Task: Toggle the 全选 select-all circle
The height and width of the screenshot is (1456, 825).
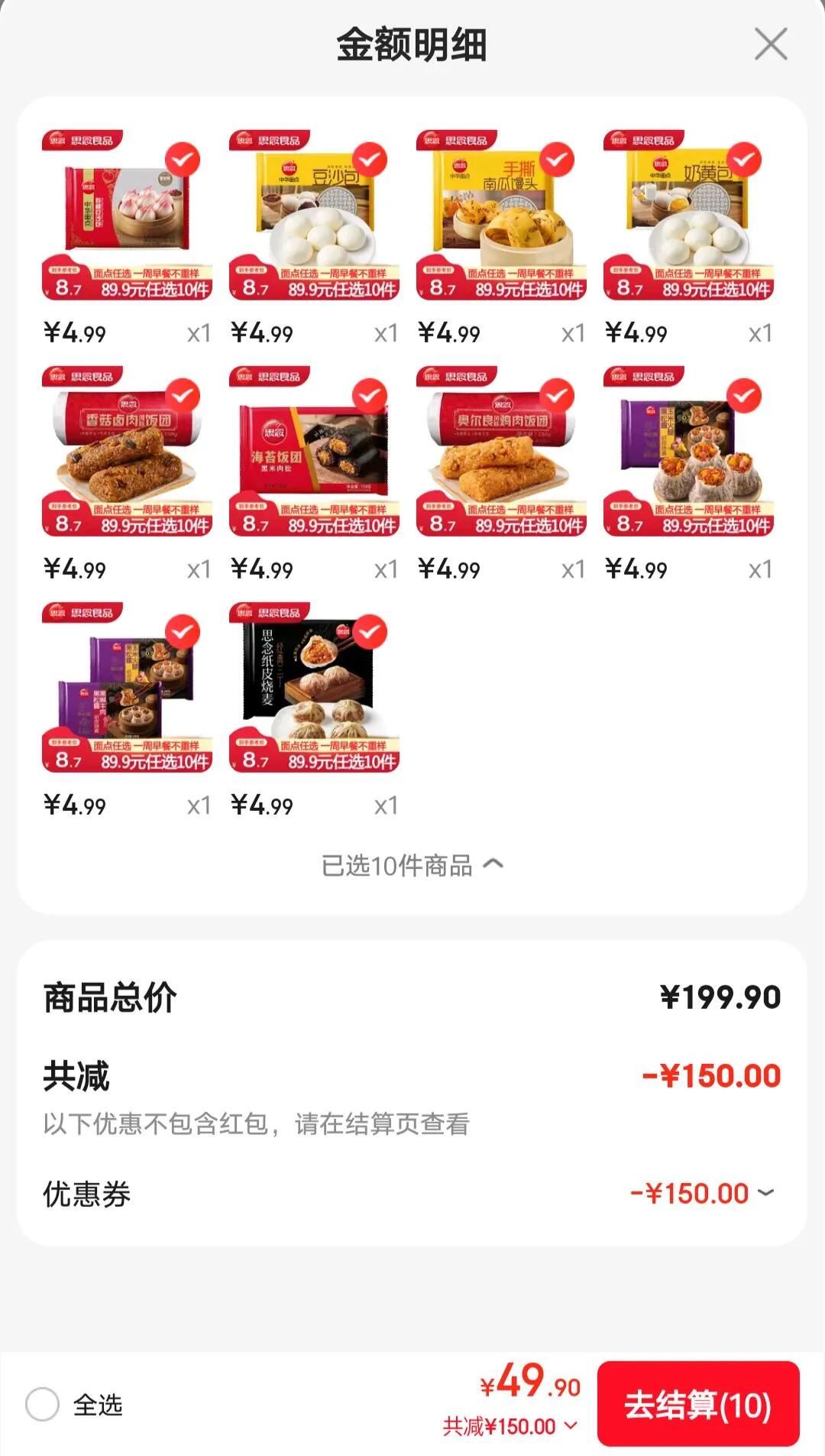Action: [x=43, y=1404]
